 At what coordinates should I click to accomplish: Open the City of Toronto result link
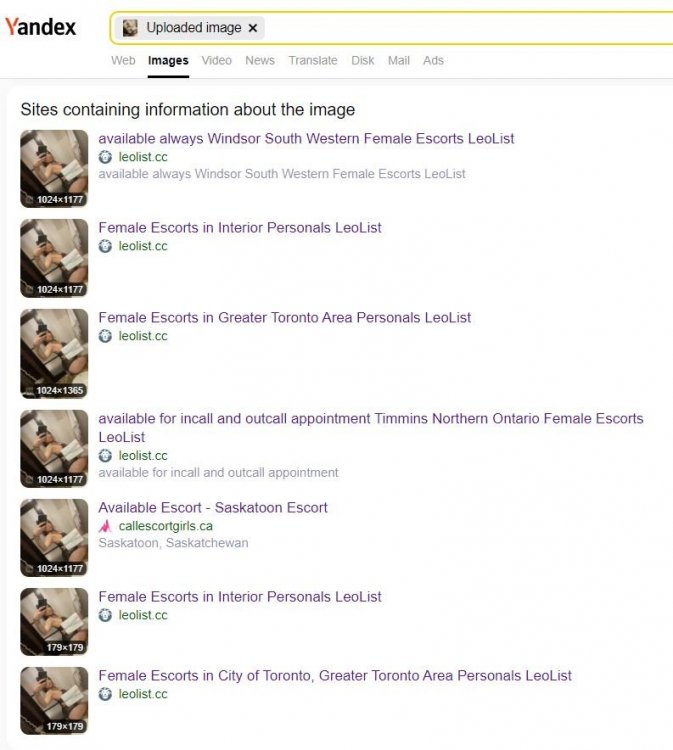pos(334,676)
